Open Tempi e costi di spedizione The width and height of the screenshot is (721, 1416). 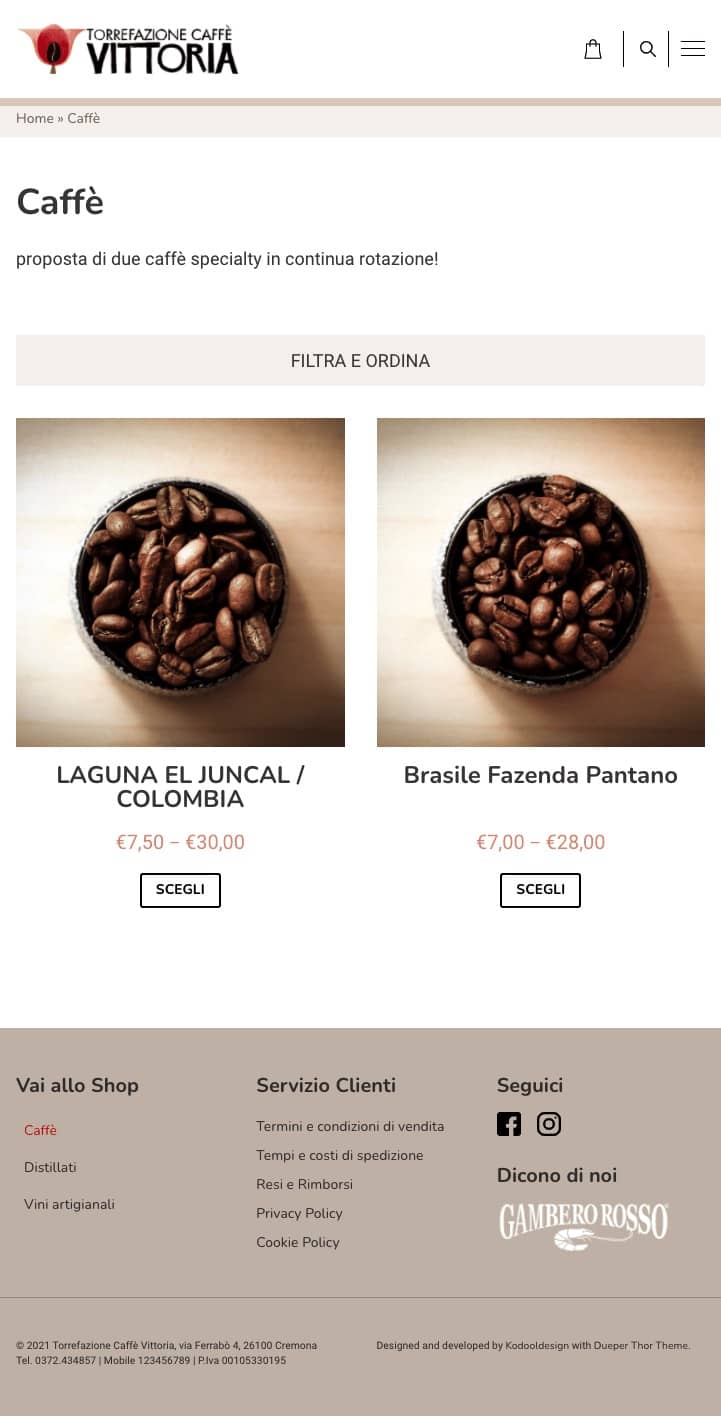(340, 1155)
